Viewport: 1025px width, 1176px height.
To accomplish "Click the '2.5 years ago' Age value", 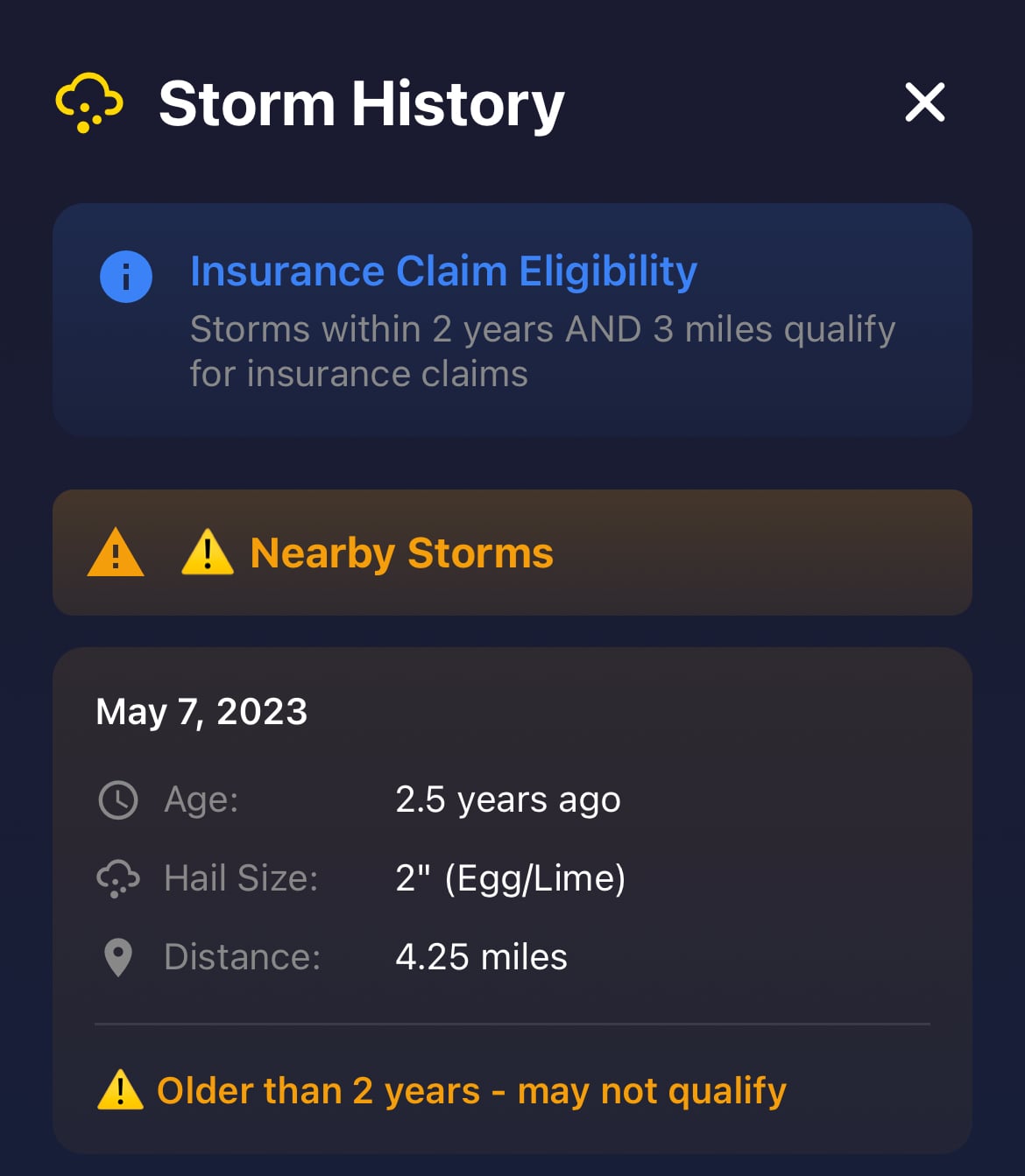I will click(x=509, y=799).
